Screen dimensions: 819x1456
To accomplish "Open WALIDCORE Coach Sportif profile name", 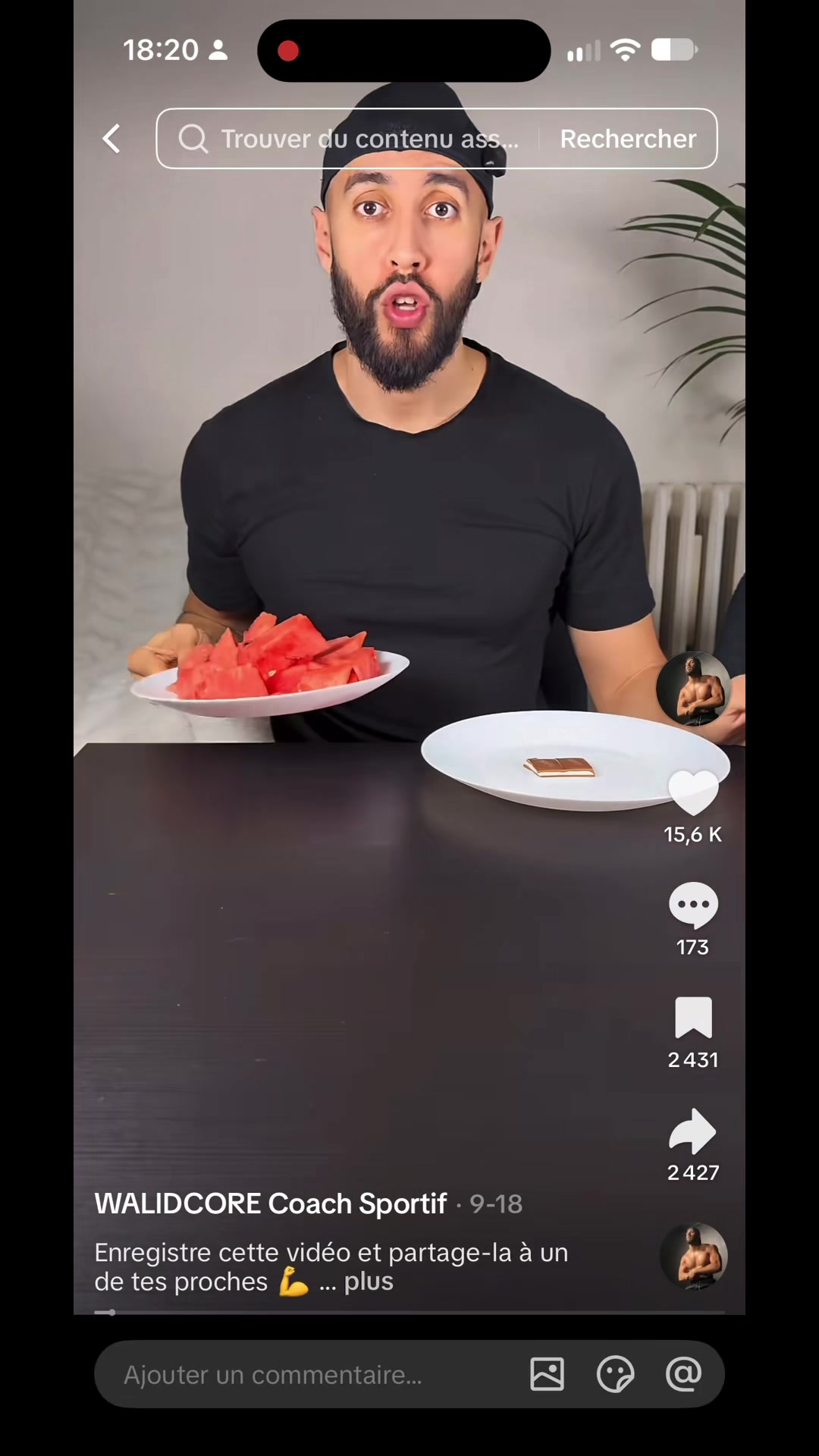I will pyautogui.click(x=271, y=1203).
